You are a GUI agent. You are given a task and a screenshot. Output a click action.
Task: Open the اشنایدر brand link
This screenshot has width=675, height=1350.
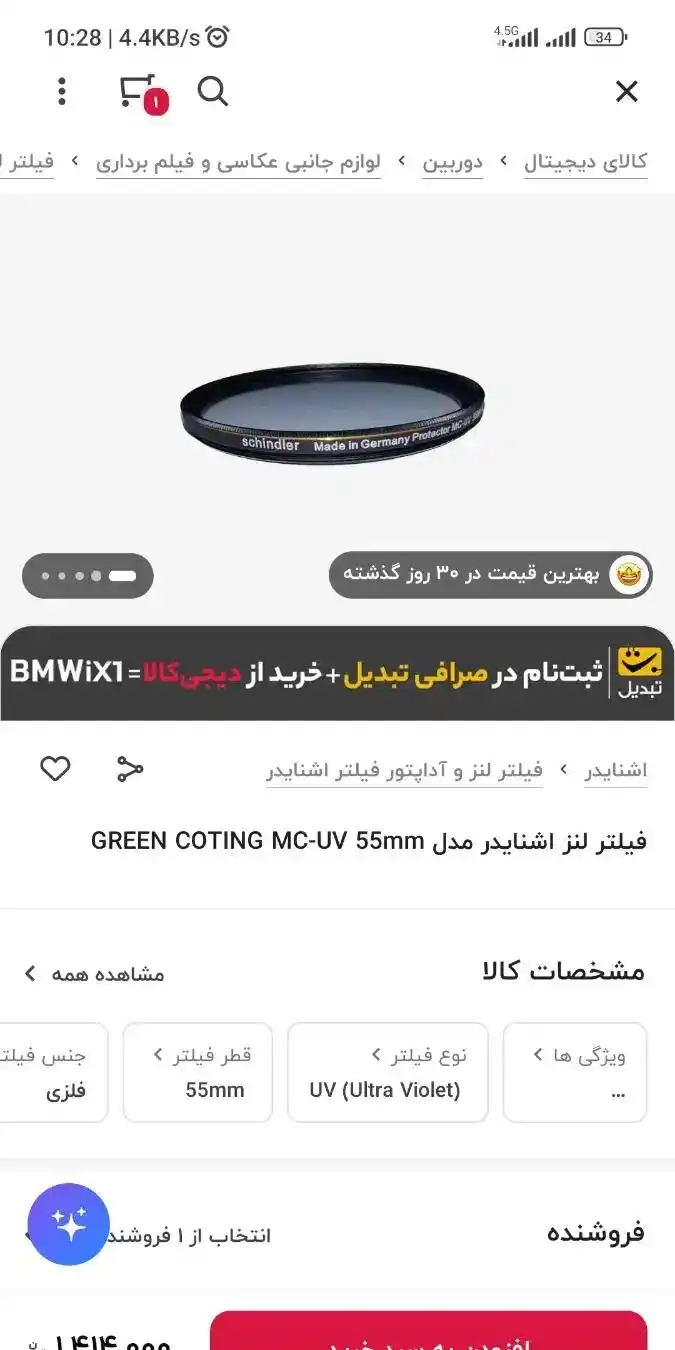click(x=616, y=771)
